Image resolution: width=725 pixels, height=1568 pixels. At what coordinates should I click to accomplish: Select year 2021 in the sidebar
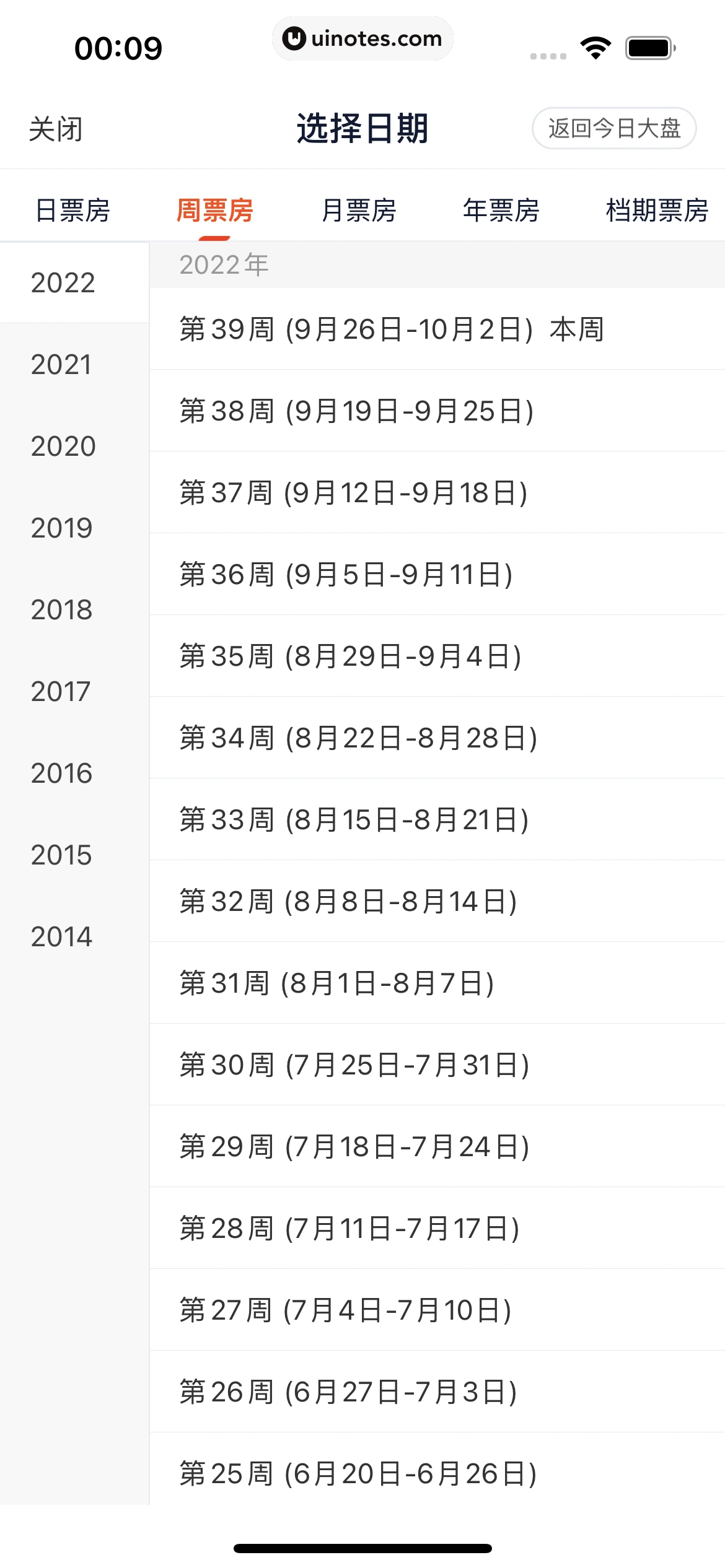pos(62,365)
